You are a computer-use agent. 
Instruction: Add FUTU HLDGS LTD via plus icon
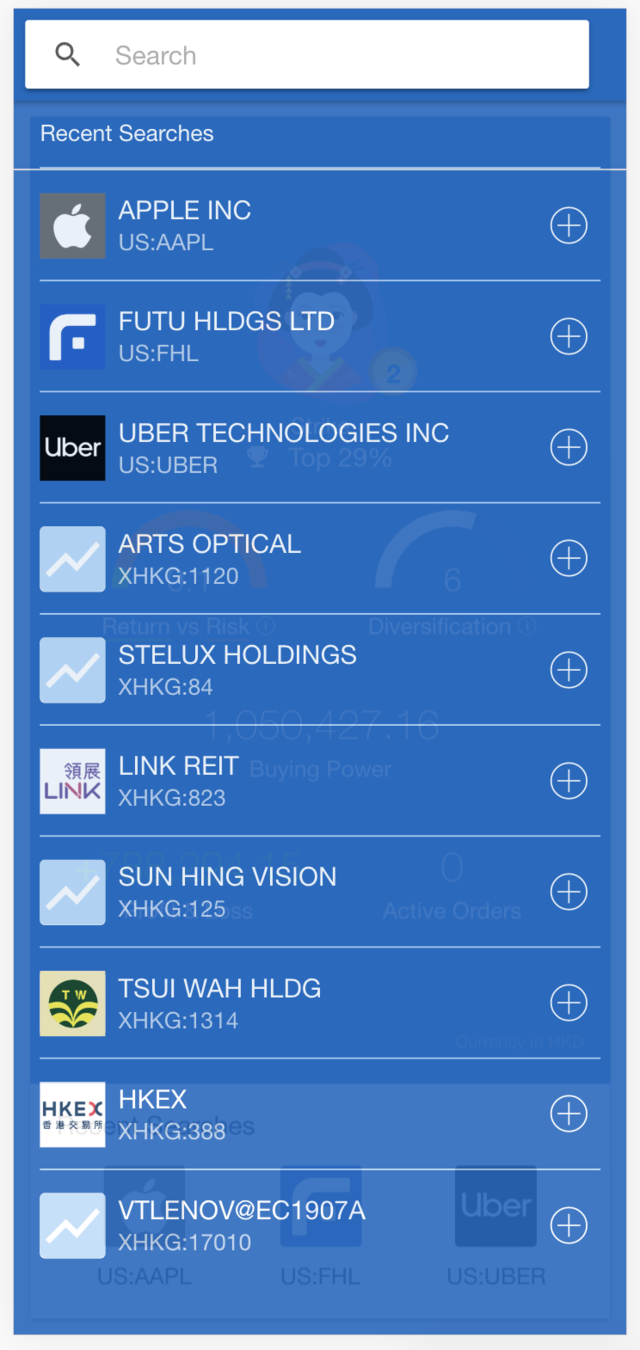pos(569,337)
